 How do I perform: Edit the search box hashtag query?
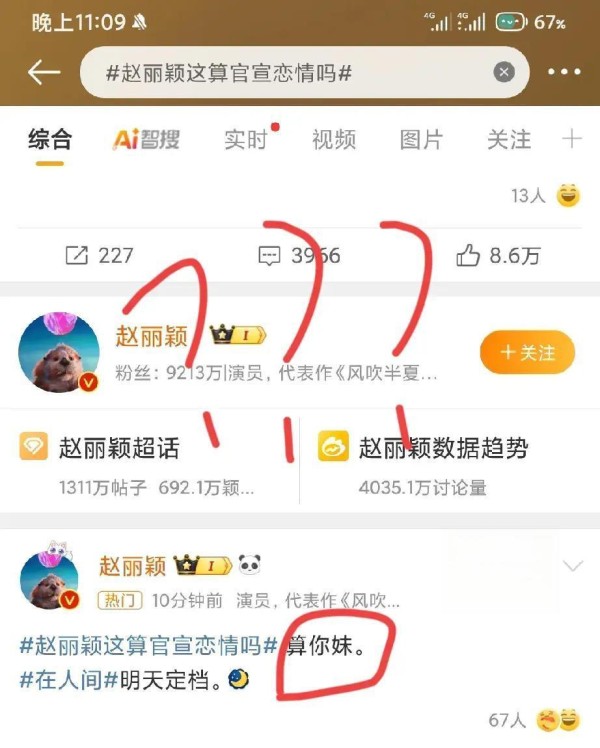tap(280, 73)
